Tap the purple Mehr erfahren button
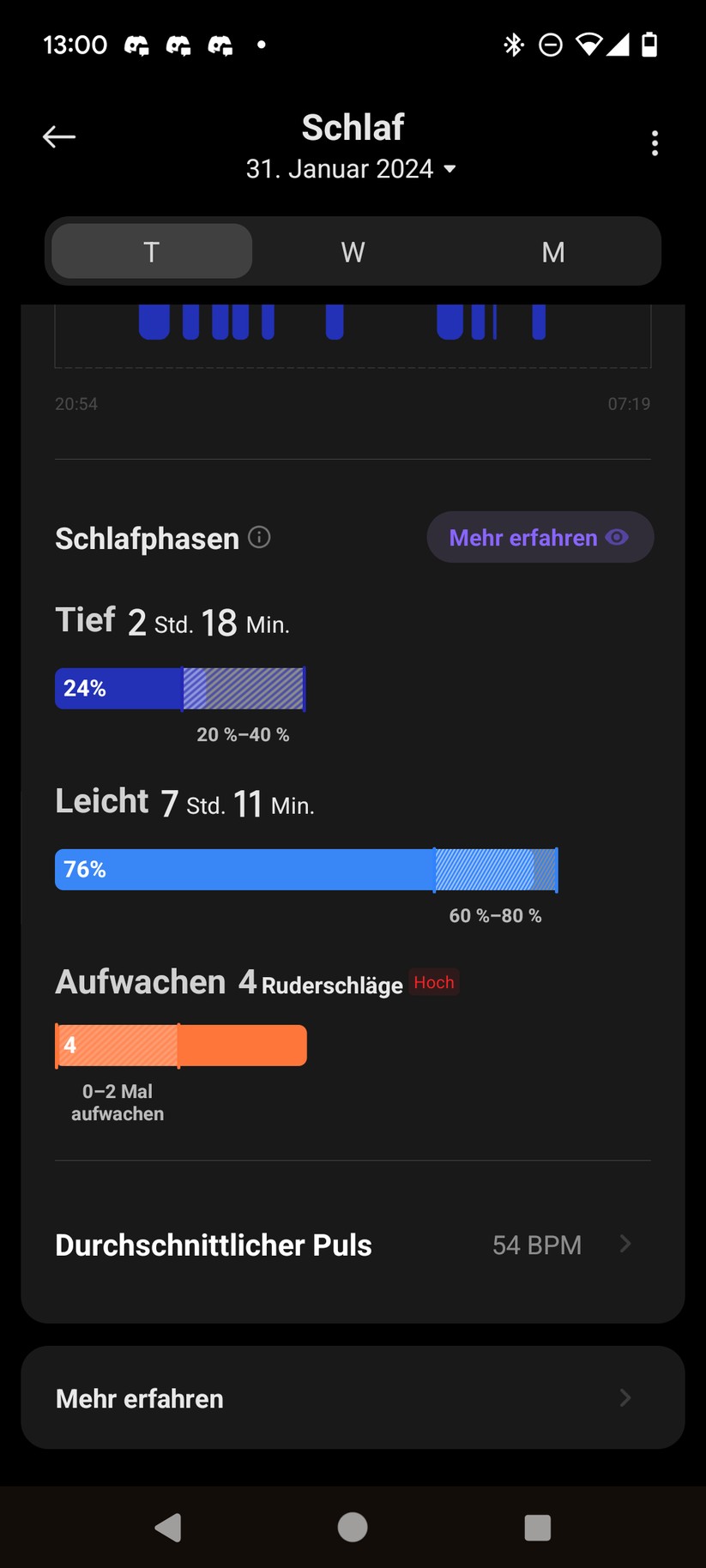 (x=540, y=538)
